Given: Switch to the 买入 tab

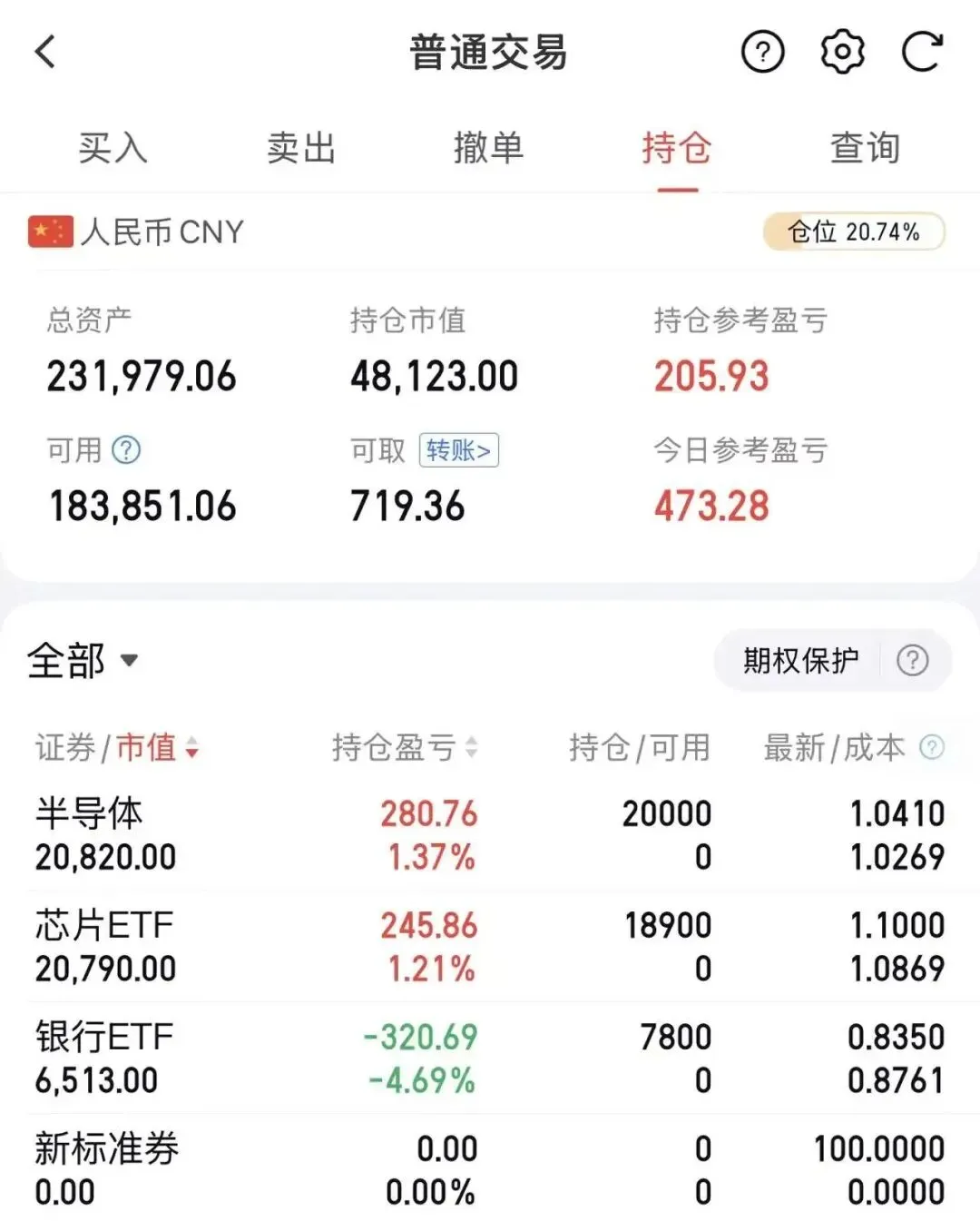Looking at the screenshot, I should [x=113, y=148].
